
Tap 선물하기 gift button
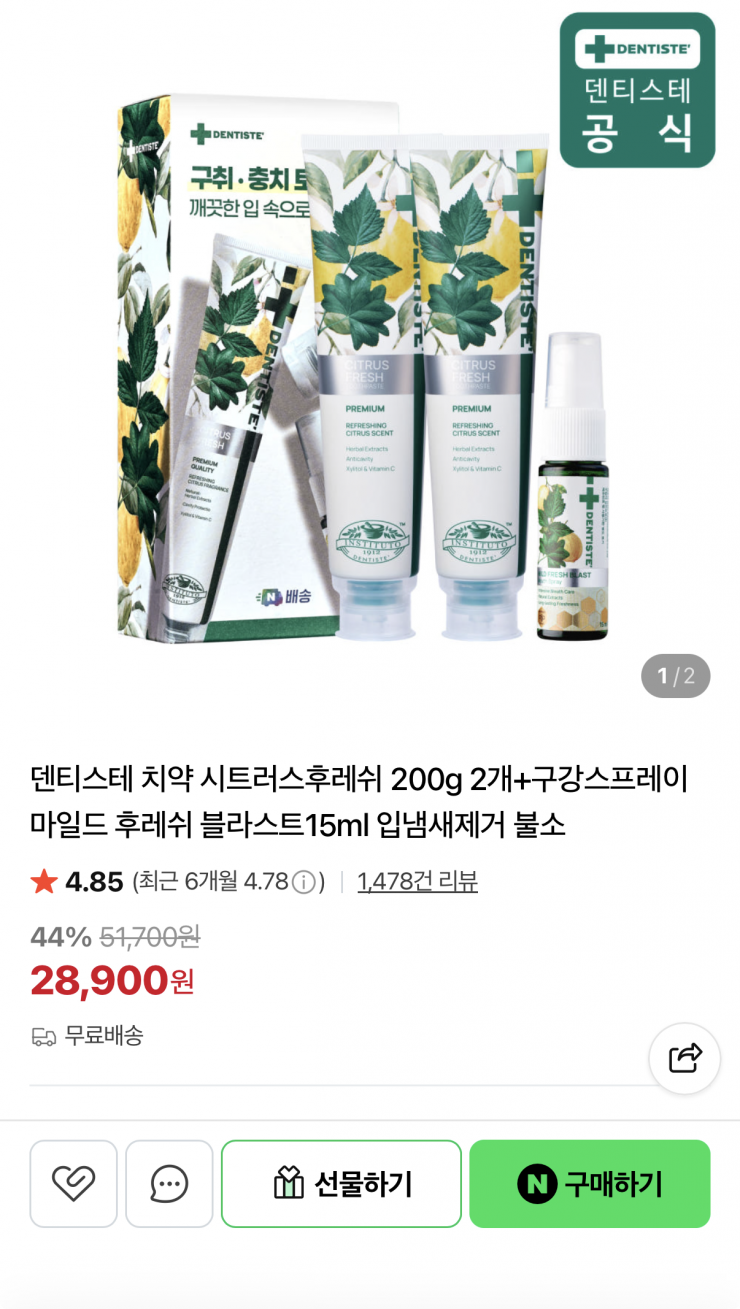pyautogui.click(x=341, y=1184)
